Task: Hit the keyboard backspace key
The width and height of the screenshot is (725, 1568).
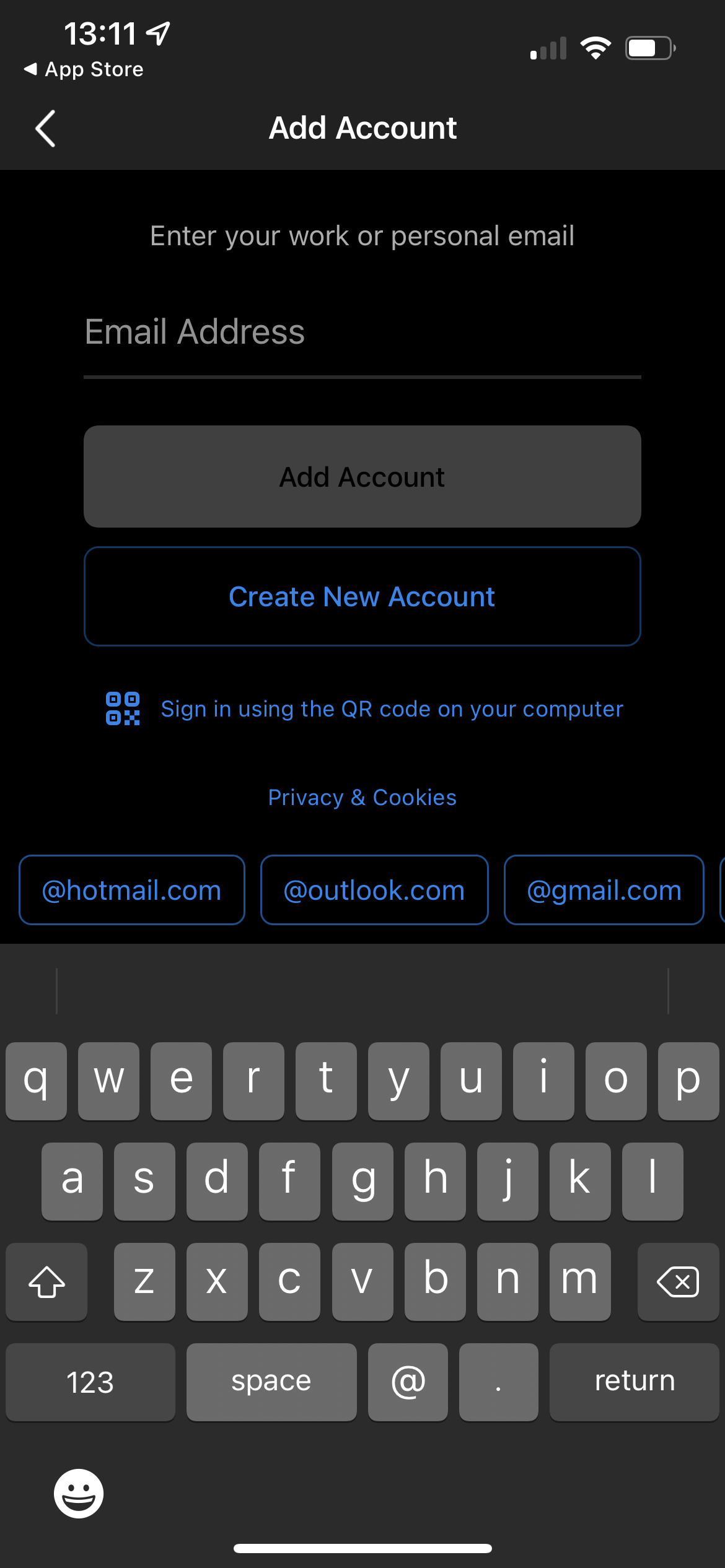Action: pyautogui.click(x=678, y=1281)
